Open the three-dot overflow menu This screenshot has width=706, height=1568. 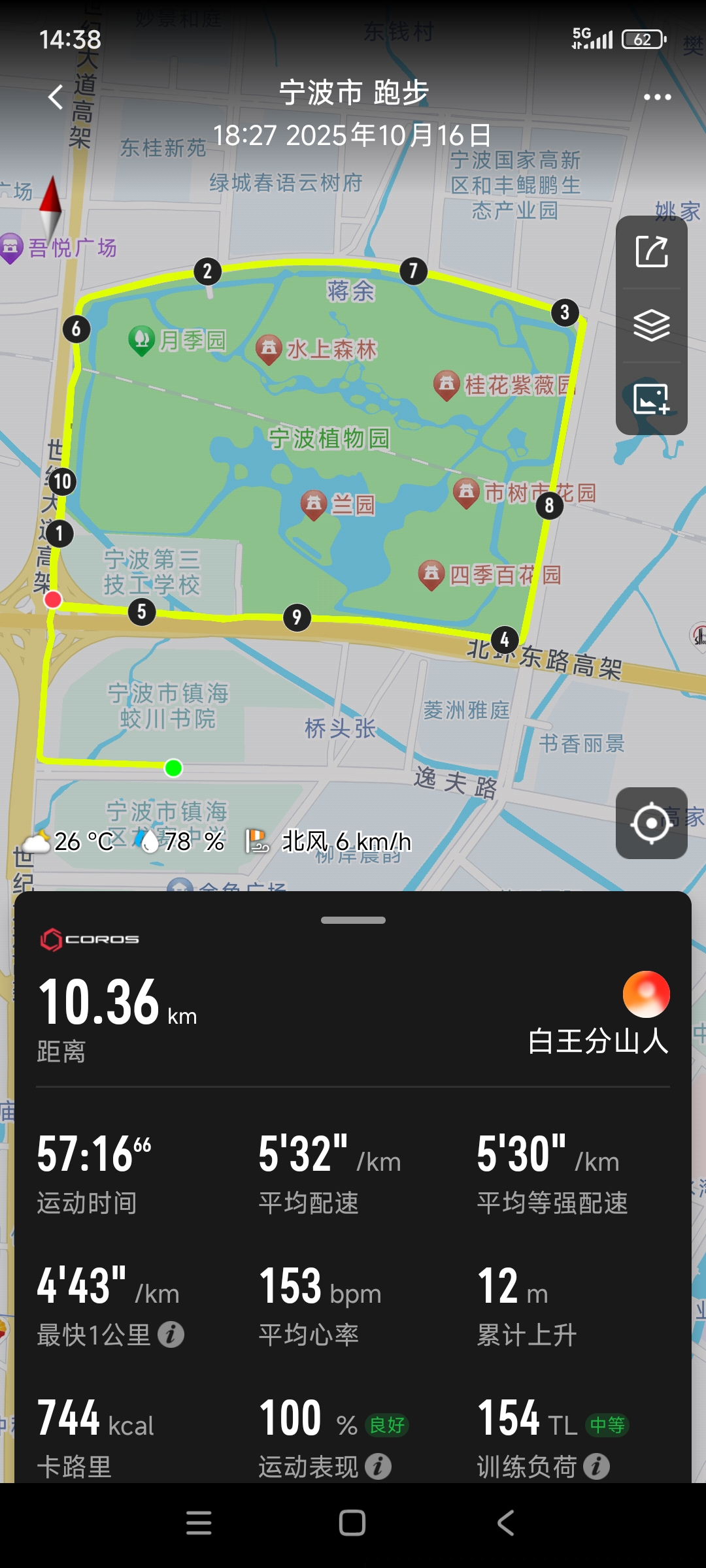657,97
